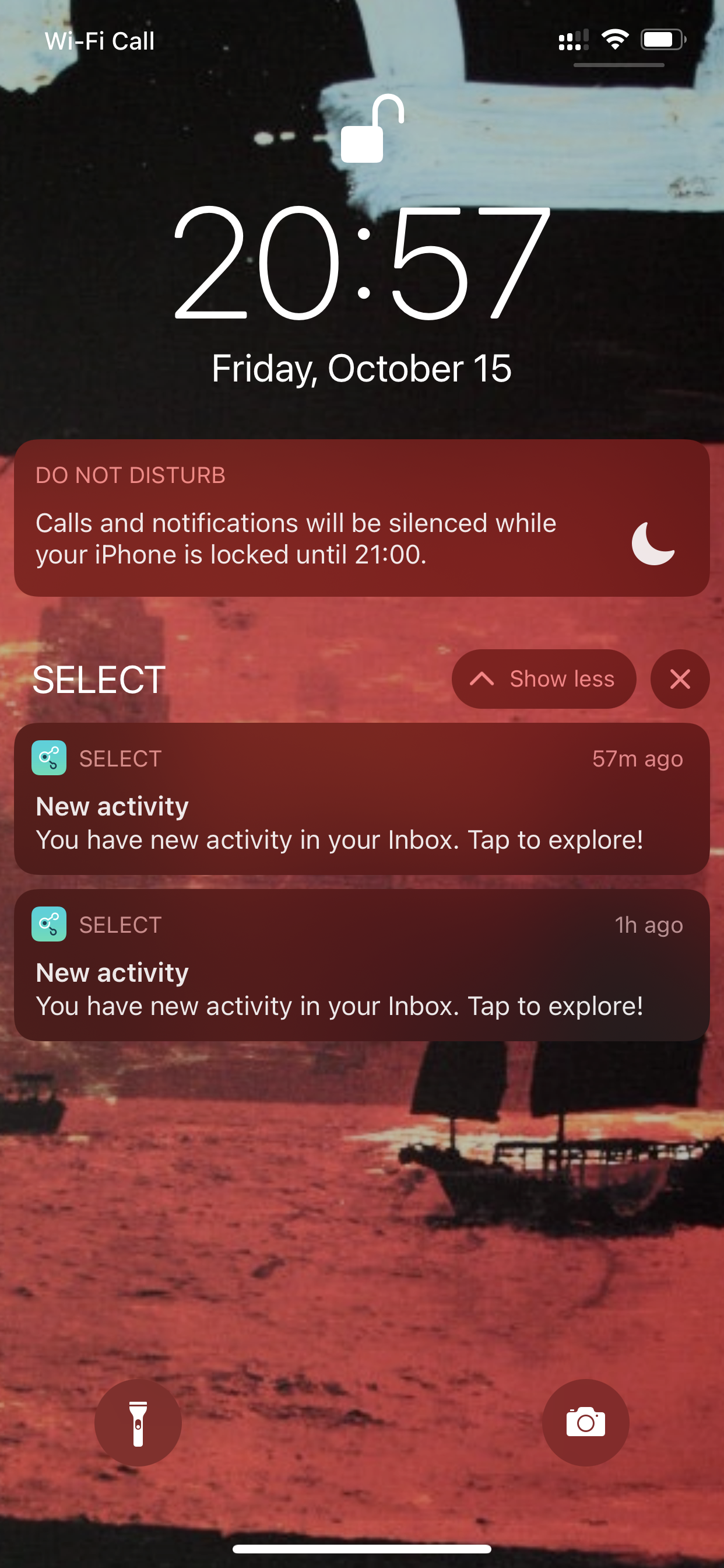724x1568 pixels.
Task: Clear the SELECT notification group
Action: [679, 678]
